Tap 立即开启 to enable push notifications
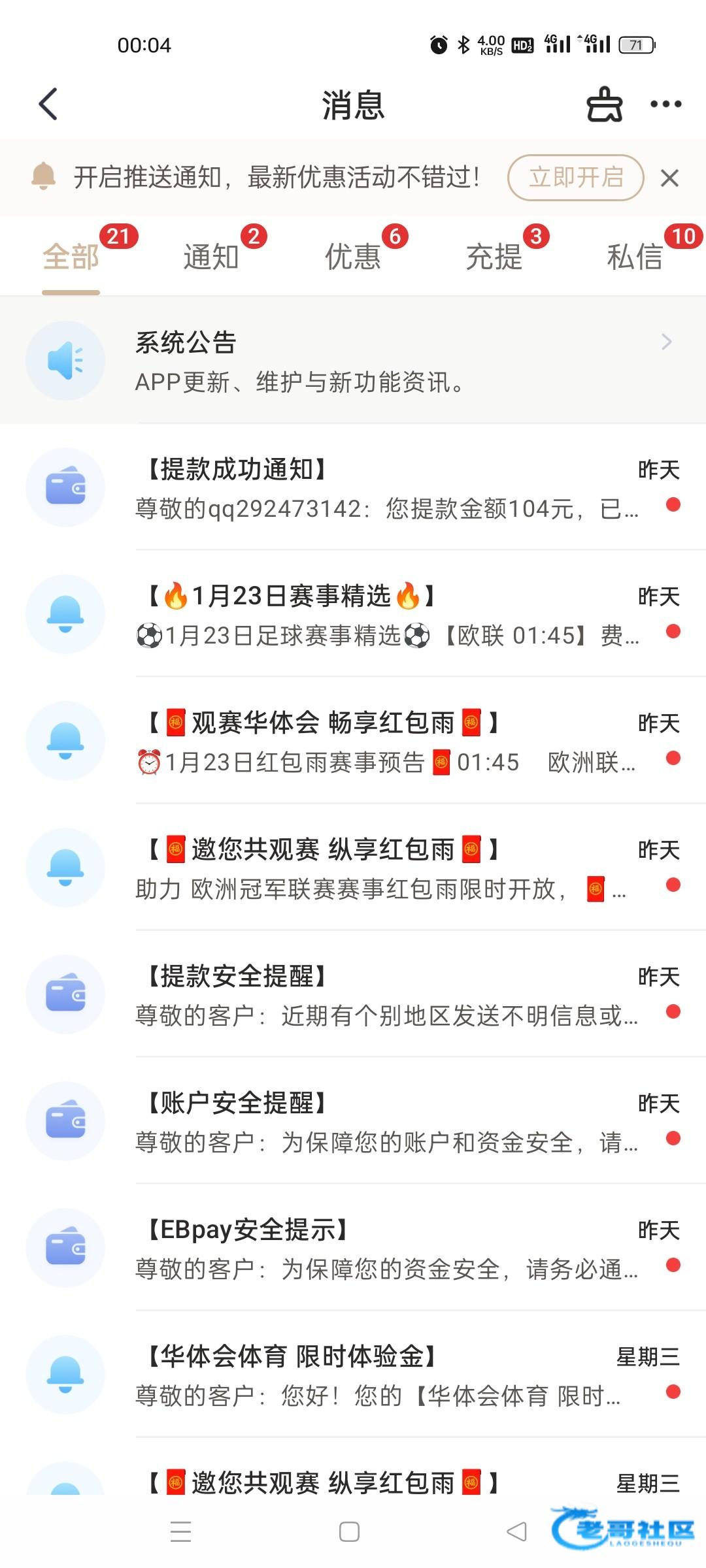706x1568 pixels. pyautogui.click(x=575, y=178)
